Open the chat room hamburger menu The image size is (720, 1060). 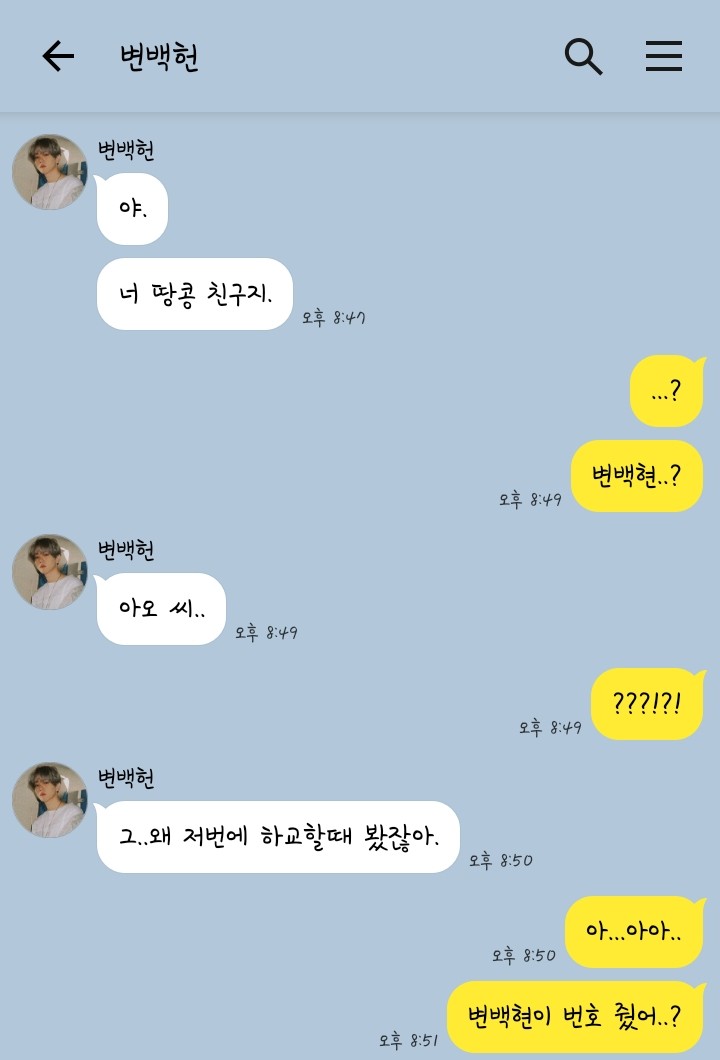[x=663, y=57]
